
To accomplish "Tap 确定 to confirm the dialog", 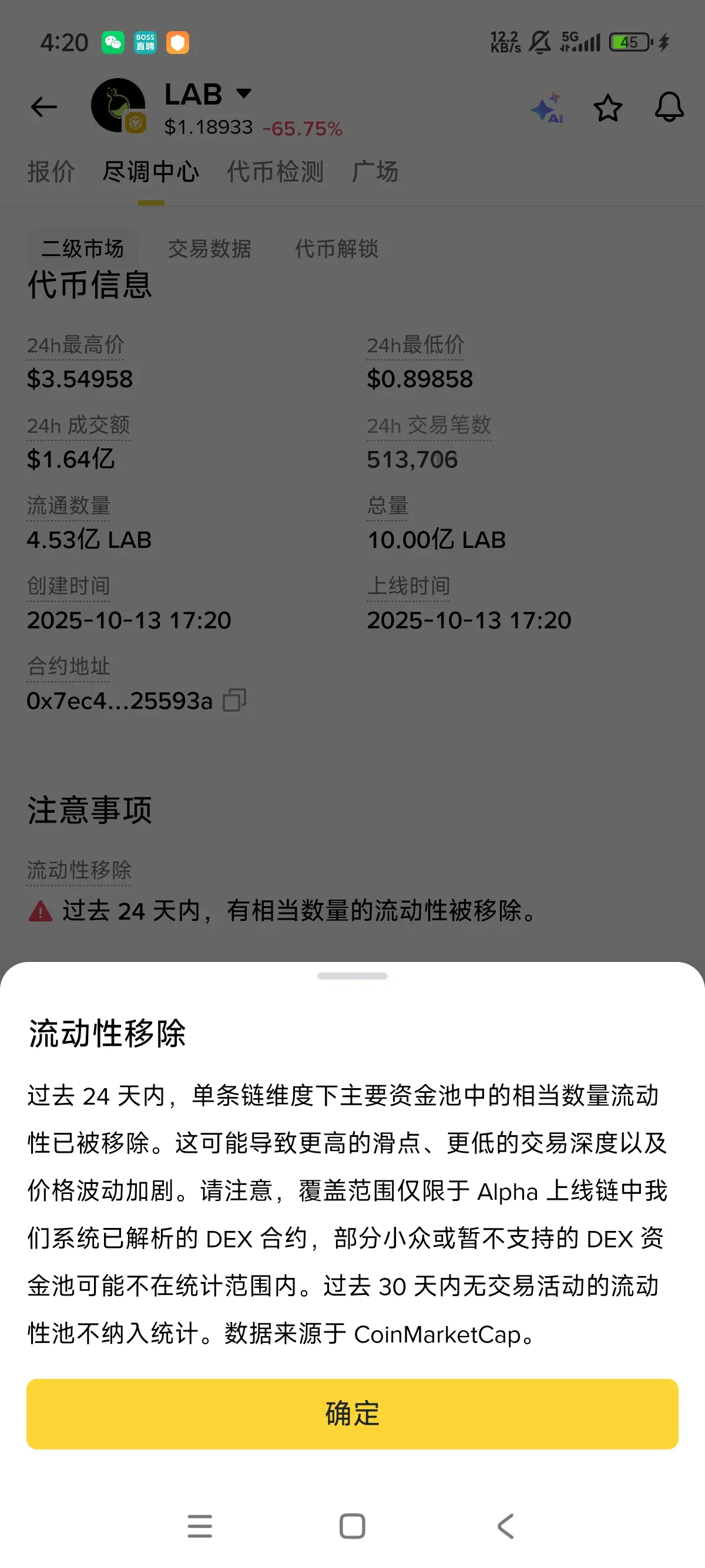I will (352, 1414).
